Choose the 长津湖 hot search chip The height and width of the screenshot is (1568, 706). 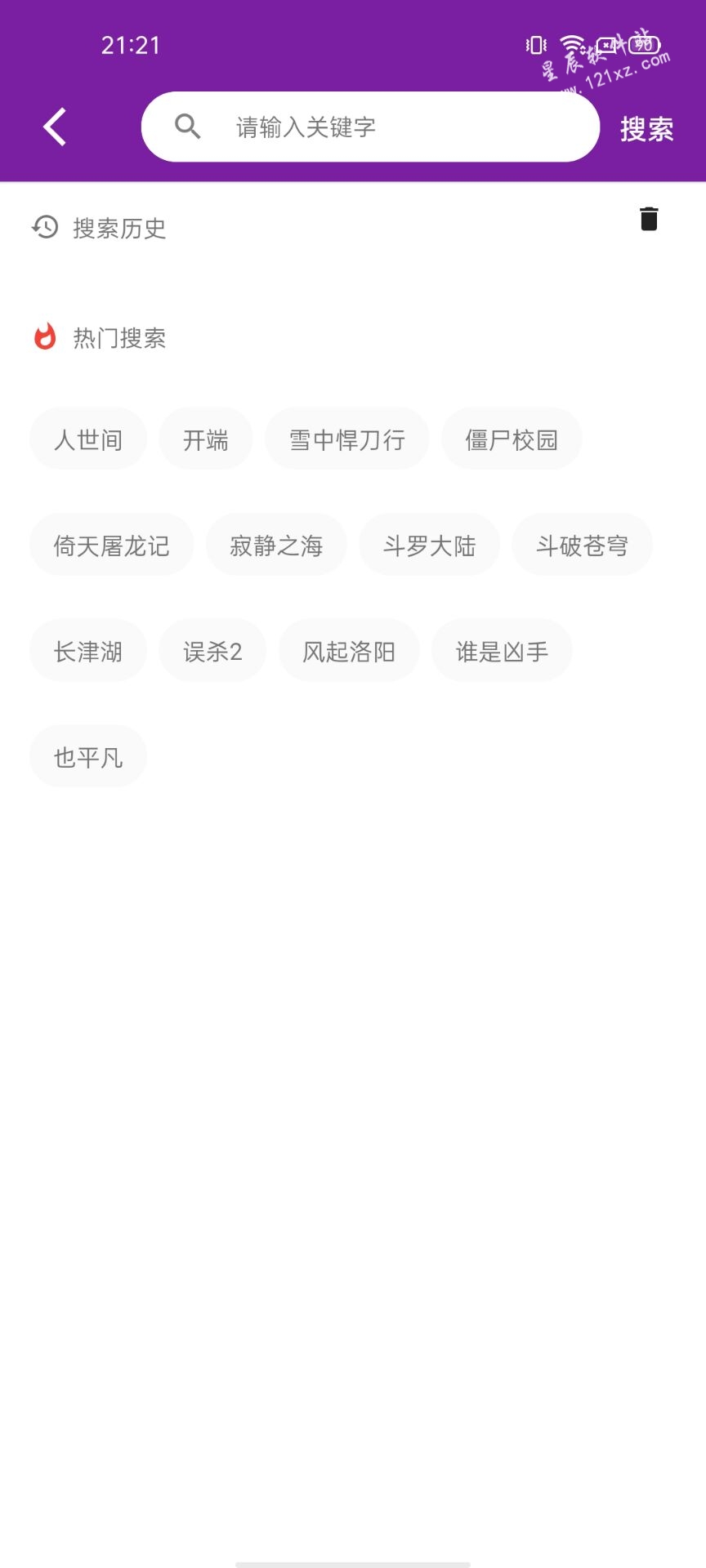coord(88,651)
